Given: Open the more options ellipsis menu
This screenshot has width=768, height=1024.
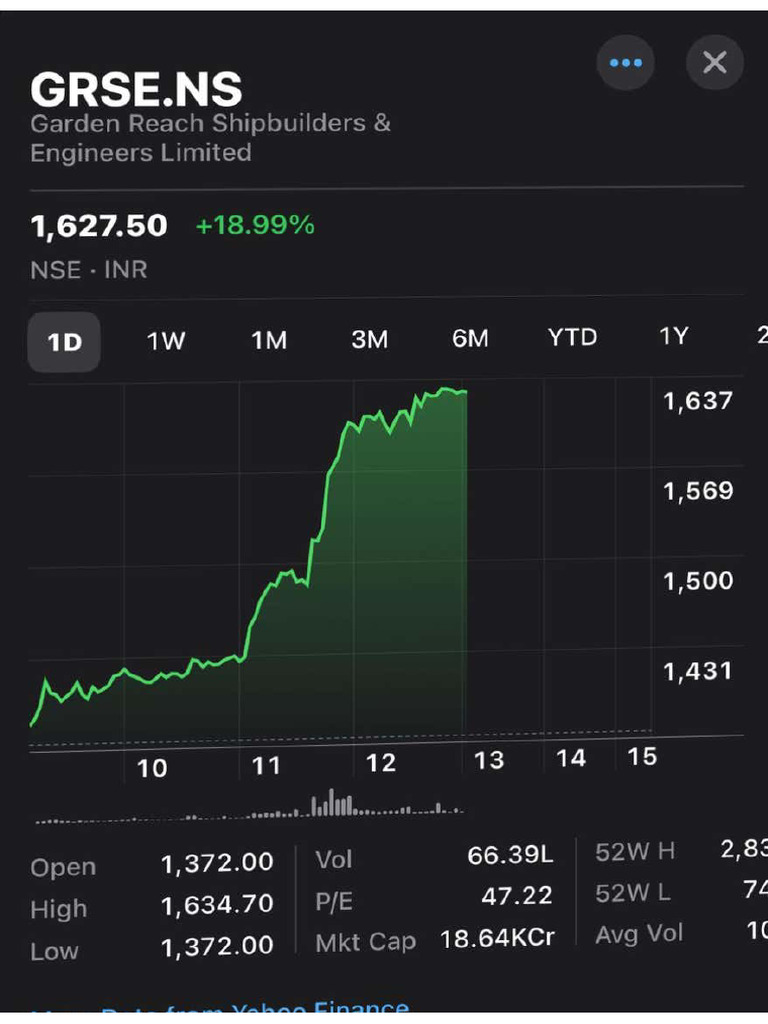Looking at the screenshot, I should pyautogui.click(x=625, y=63).
